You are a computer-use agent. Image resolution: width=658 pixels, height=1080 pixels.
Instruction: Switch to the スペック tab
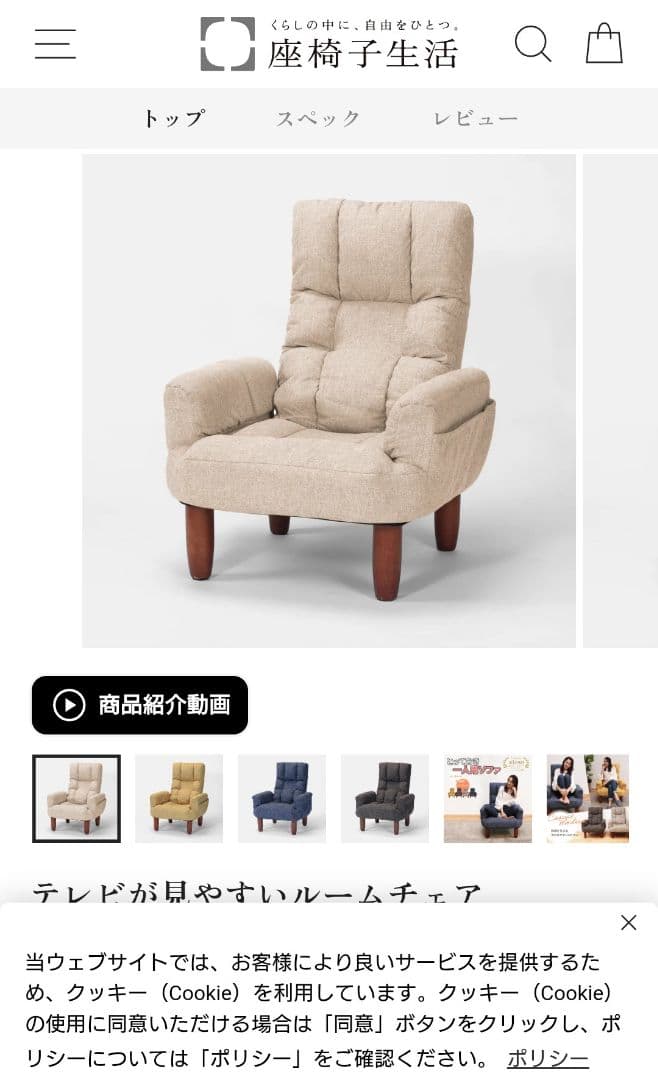coord(318,118)
